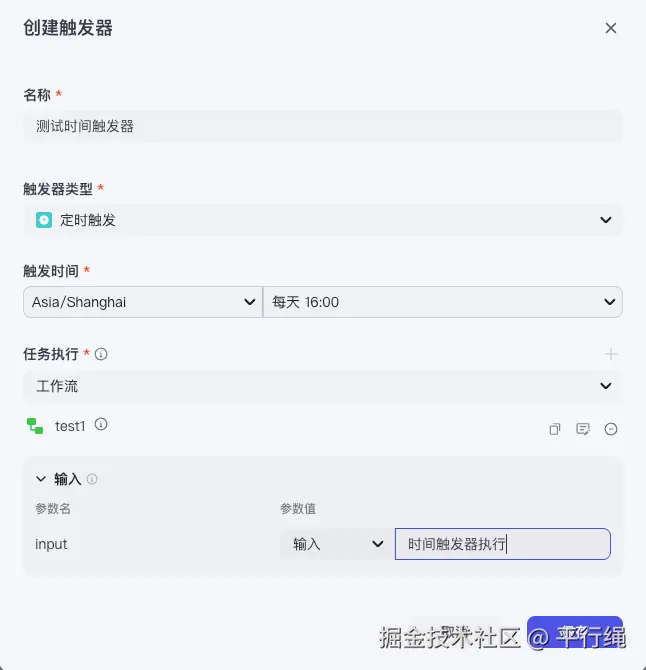The image size is (646, 670).
Task: Open the 每天 16:00 time dropdown
Action: pos(442,302)
